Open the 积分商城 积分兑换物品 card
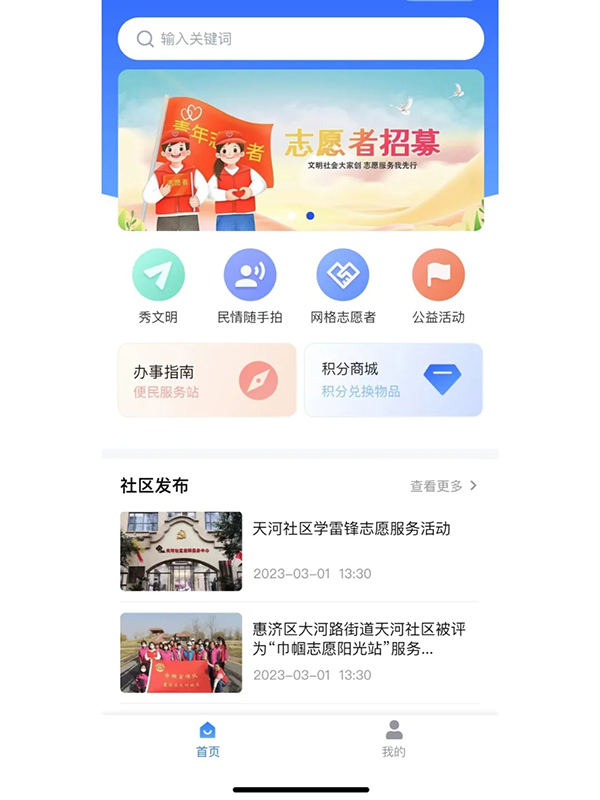 point(393,380)
